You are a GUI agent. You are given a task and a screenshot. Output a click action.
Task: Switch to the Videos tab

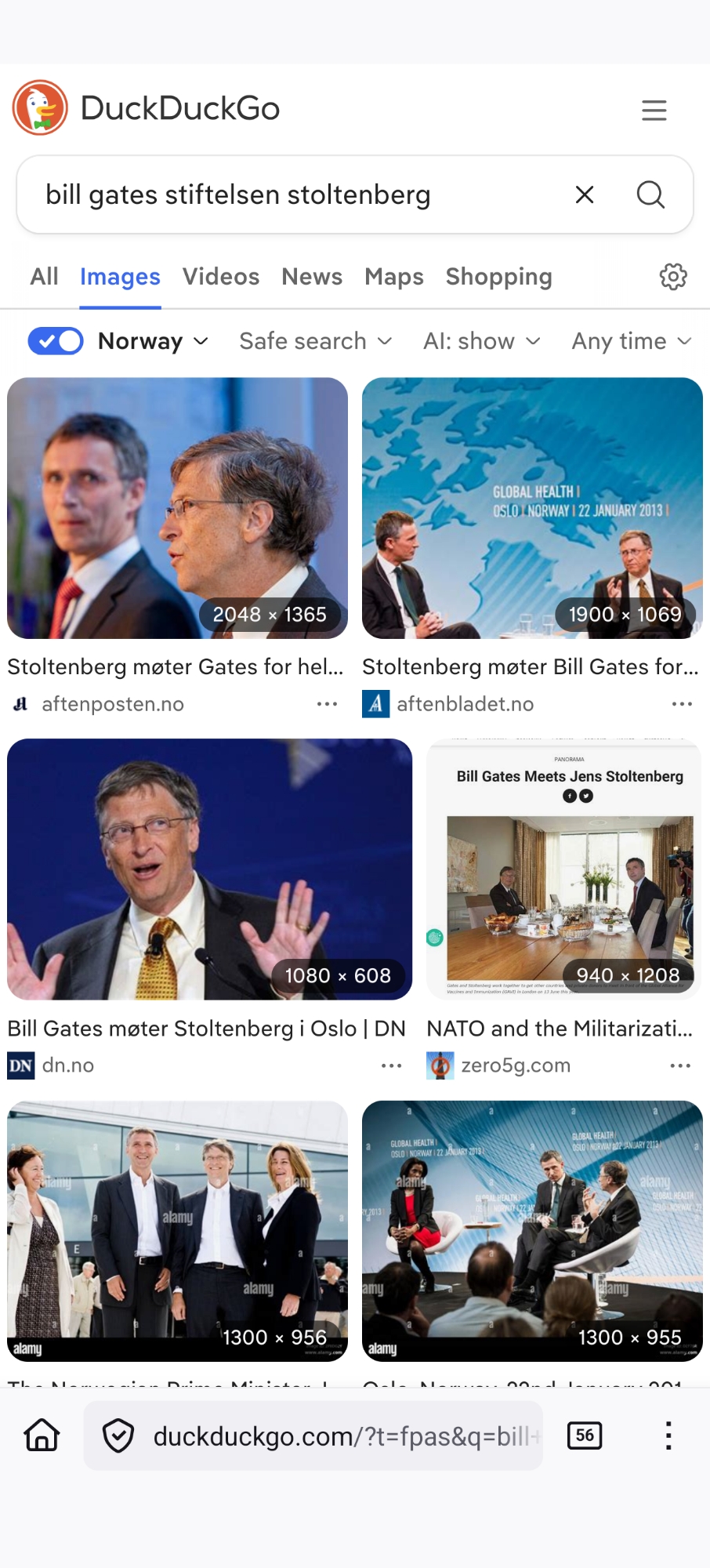[220, 277]
